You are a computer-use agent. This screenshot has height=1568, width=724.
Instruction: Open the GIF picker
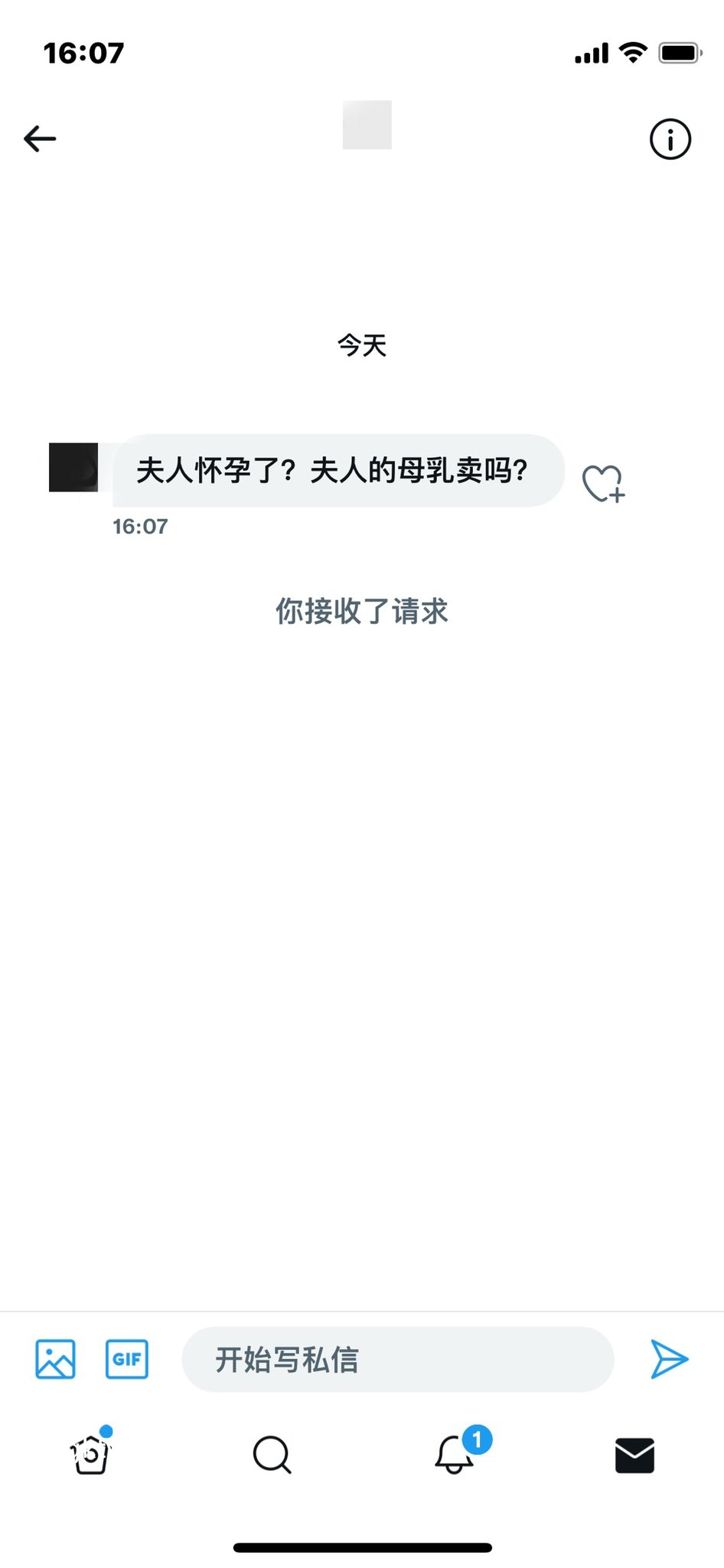coord(127,1359)
